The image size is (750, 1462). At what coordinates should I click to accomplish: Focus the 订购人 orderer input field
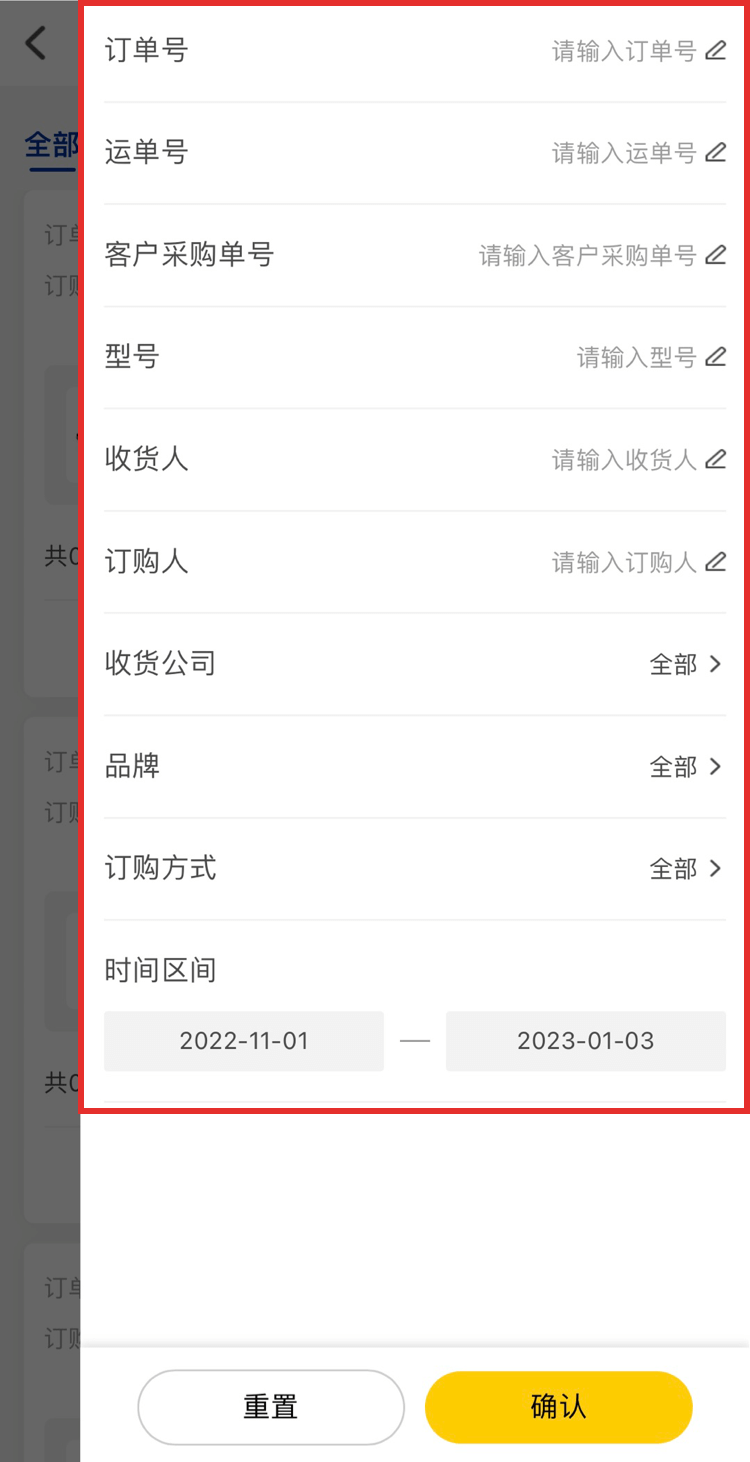point(624,562)
